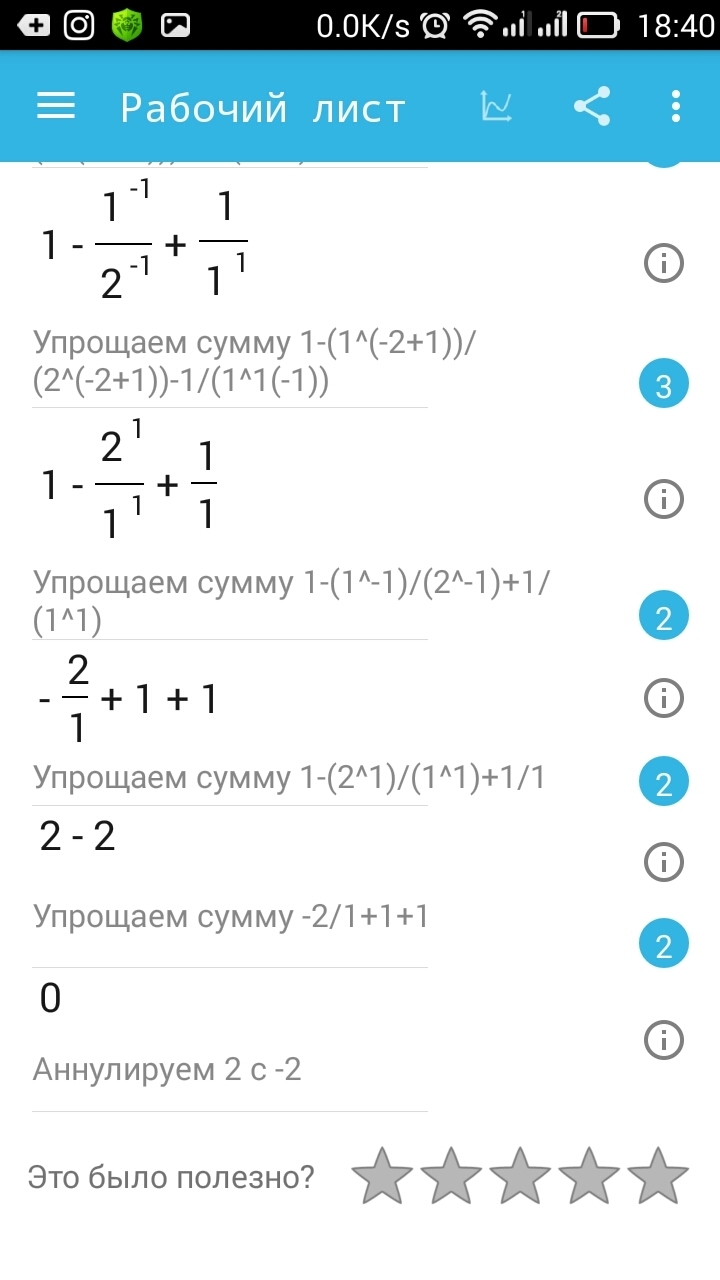Screen dimensions: 720x1280
Task: Expand badge 2 beside sum ending +1/(1^1)
Action: [x=663, y=620]
